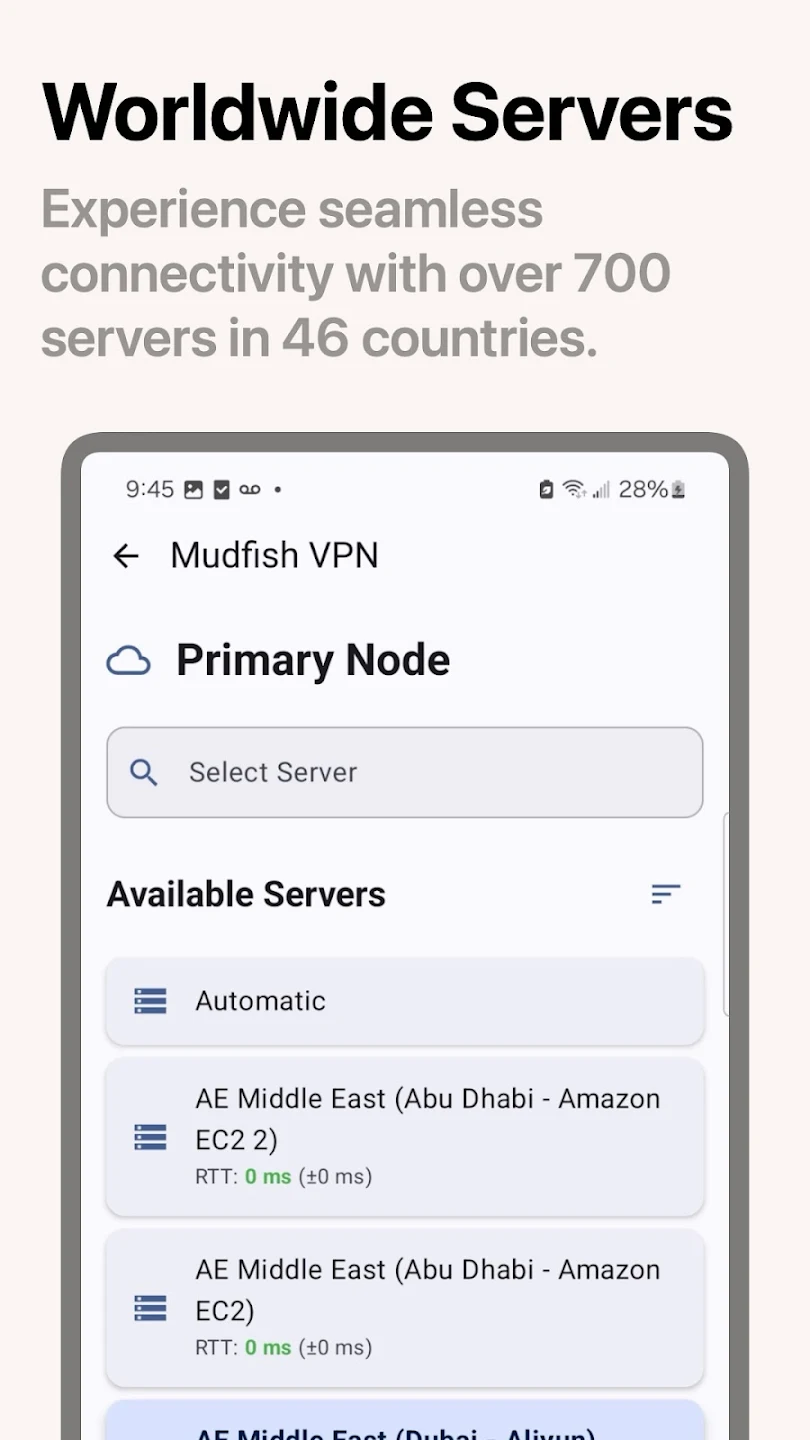
Task: Open the Dubai Aliyun server entry
Action: click(405, 1425)
